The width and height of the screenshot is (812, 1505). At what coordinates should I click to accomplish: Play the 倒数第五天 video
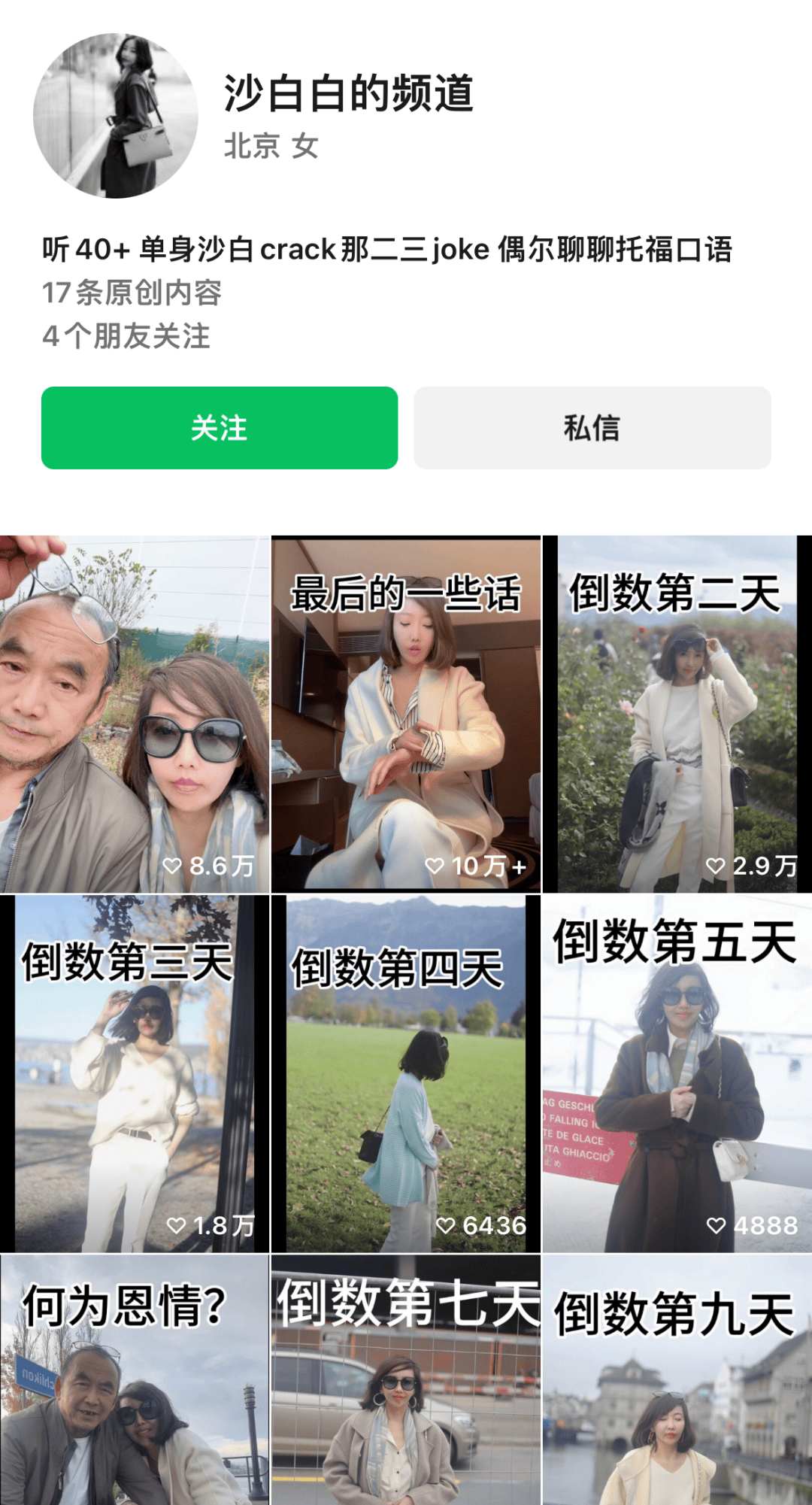pyautogui.click(x=677, y=1073)
